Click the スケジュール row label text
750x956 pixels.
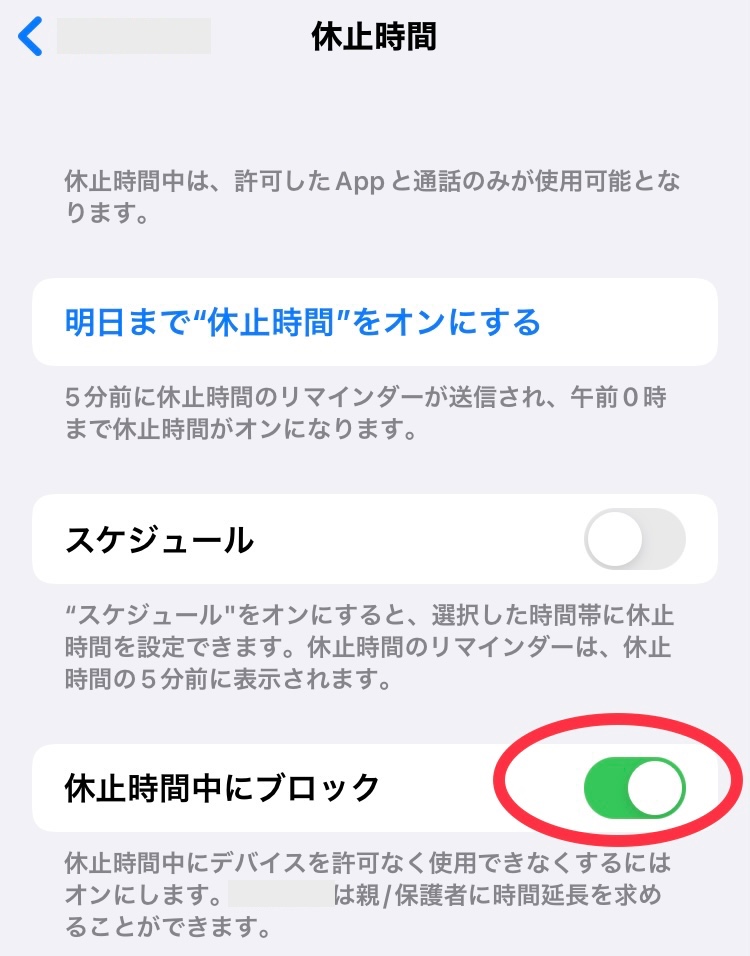coord(150,538)
